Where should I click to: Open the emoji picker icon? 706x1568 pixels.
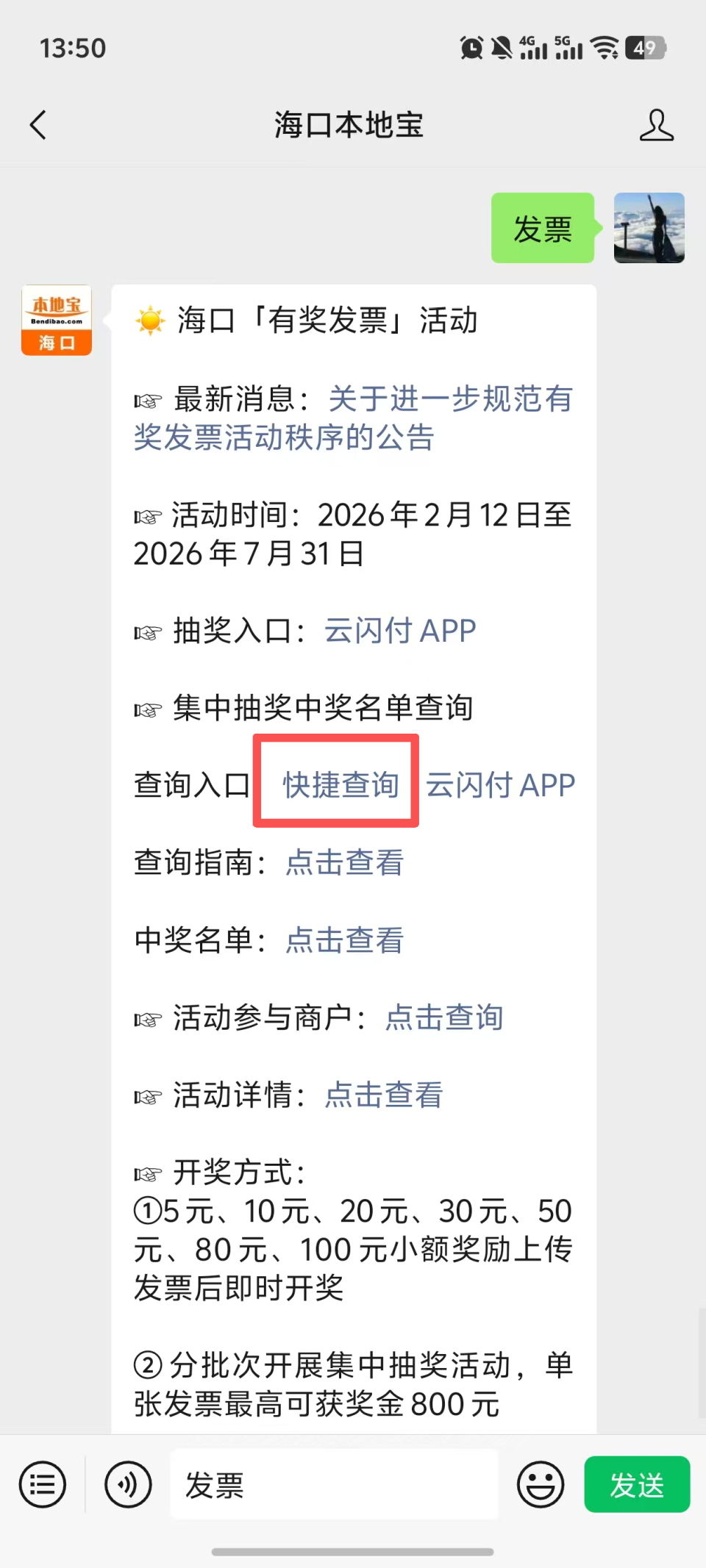541,1484
